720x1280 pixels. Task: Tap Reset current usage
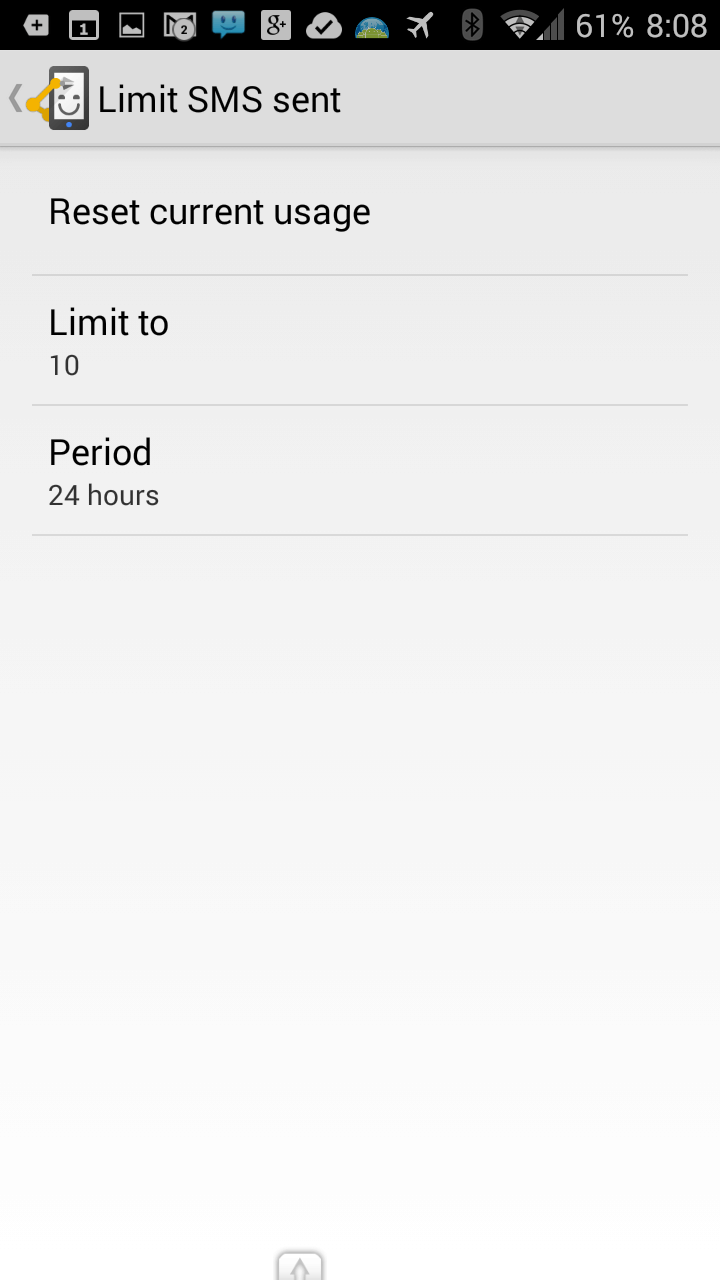pyautogui.click(x=360, y=212)
